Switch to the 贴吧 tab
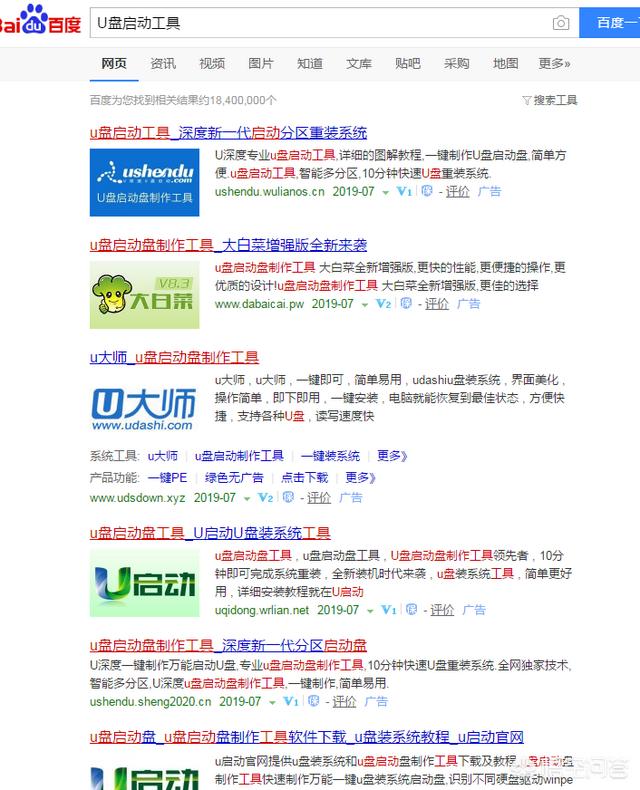640x790 pixels. coord(408,63)
